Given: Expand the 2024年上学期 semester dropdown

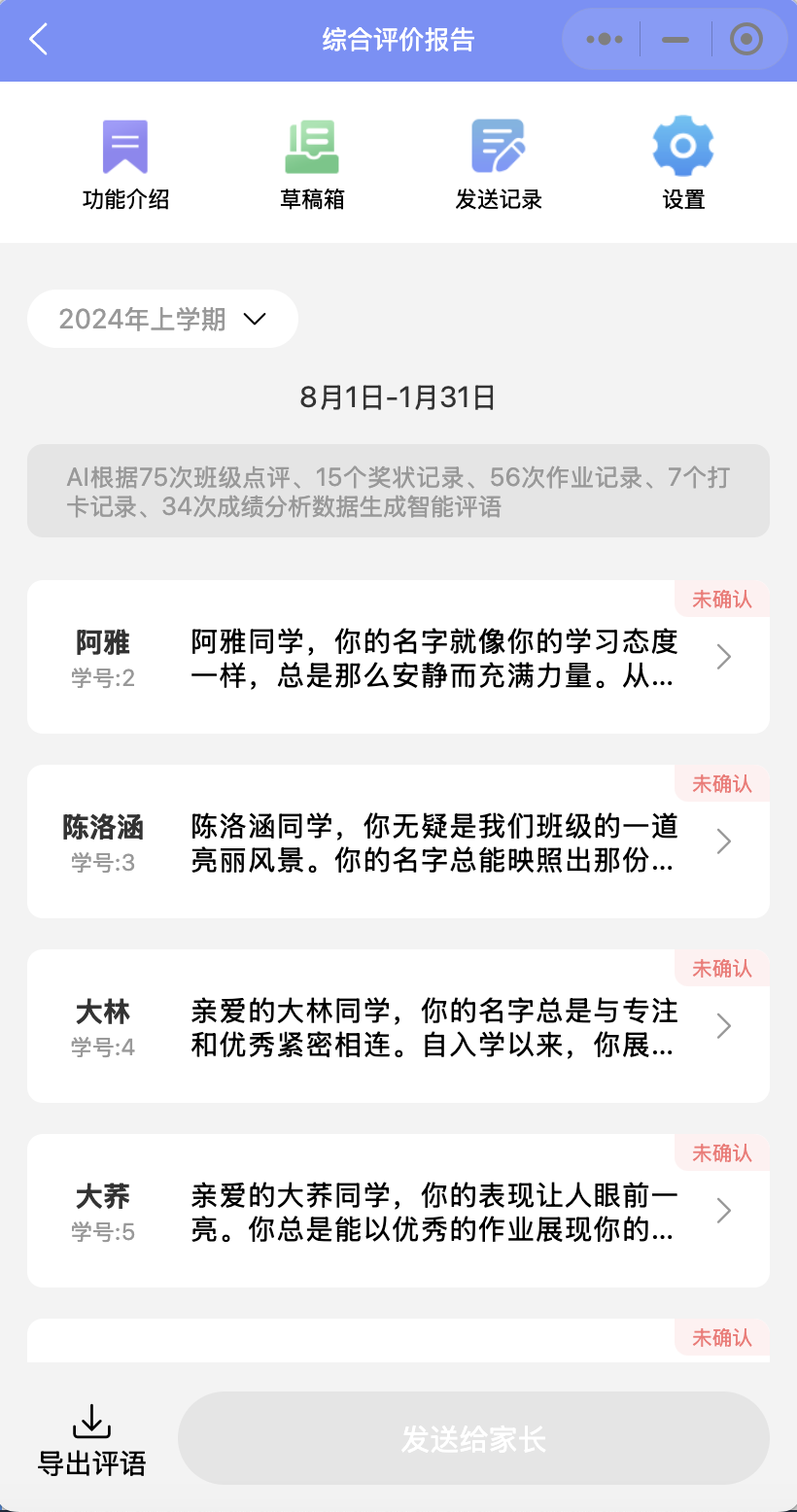Looking at the screenshot, I should pyautogui.click(x=162, y=319).
